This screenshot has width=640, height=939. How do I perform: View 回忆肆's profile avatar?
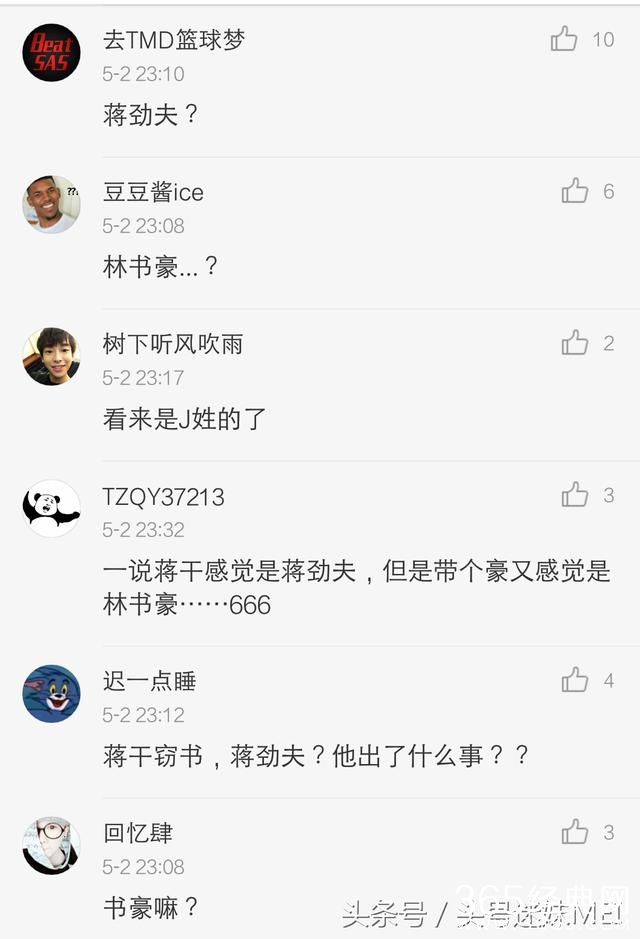51,846
